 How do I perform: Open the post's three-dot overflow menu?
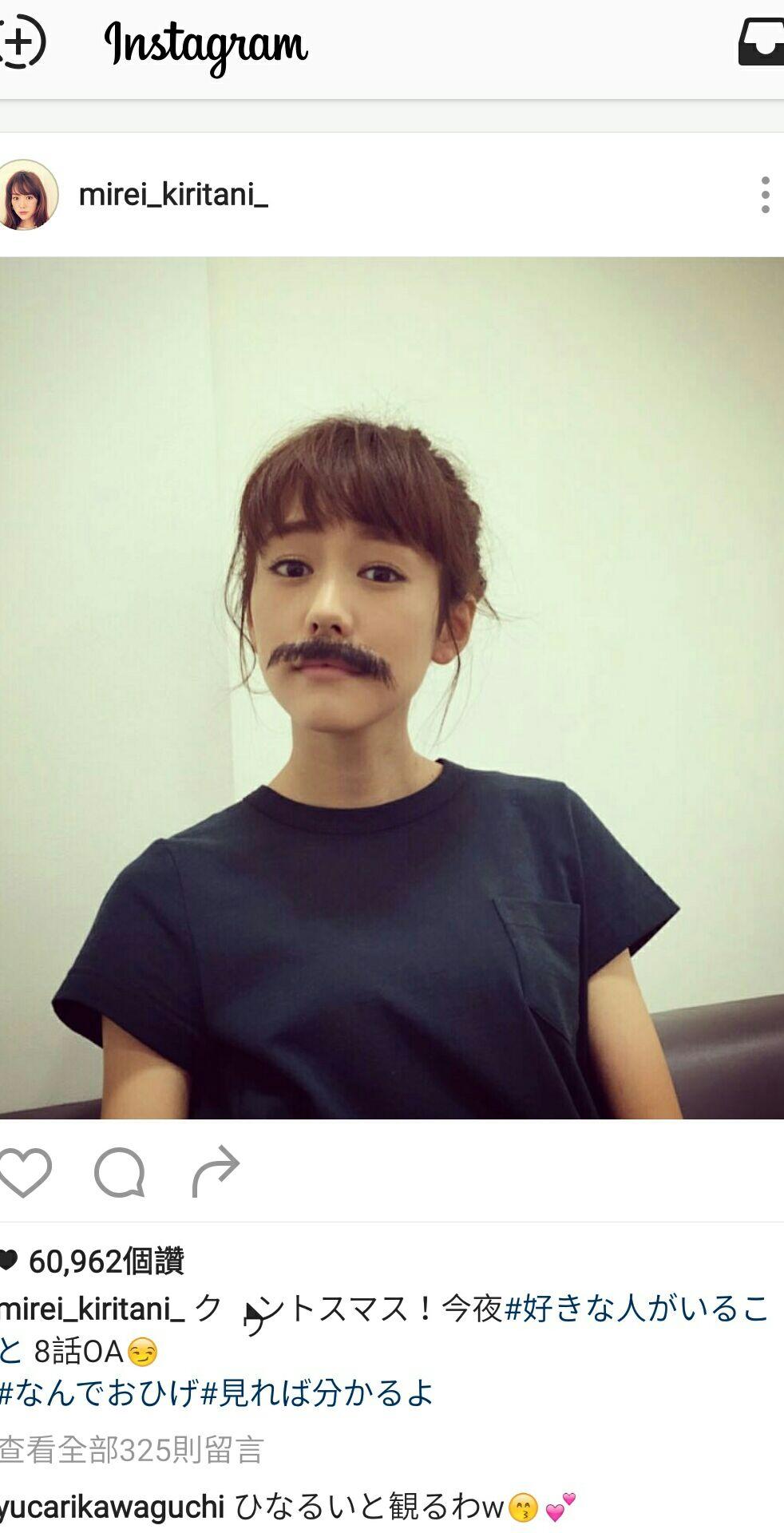765,195
